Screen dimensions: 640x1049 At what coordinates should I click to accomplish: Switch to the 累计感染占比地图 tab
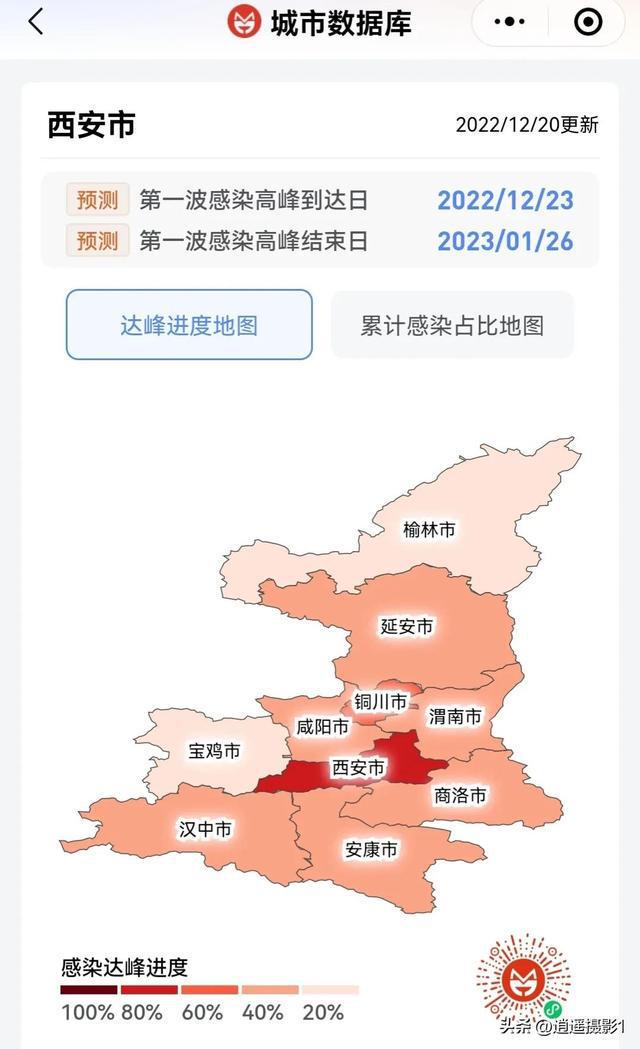point(452,325)
